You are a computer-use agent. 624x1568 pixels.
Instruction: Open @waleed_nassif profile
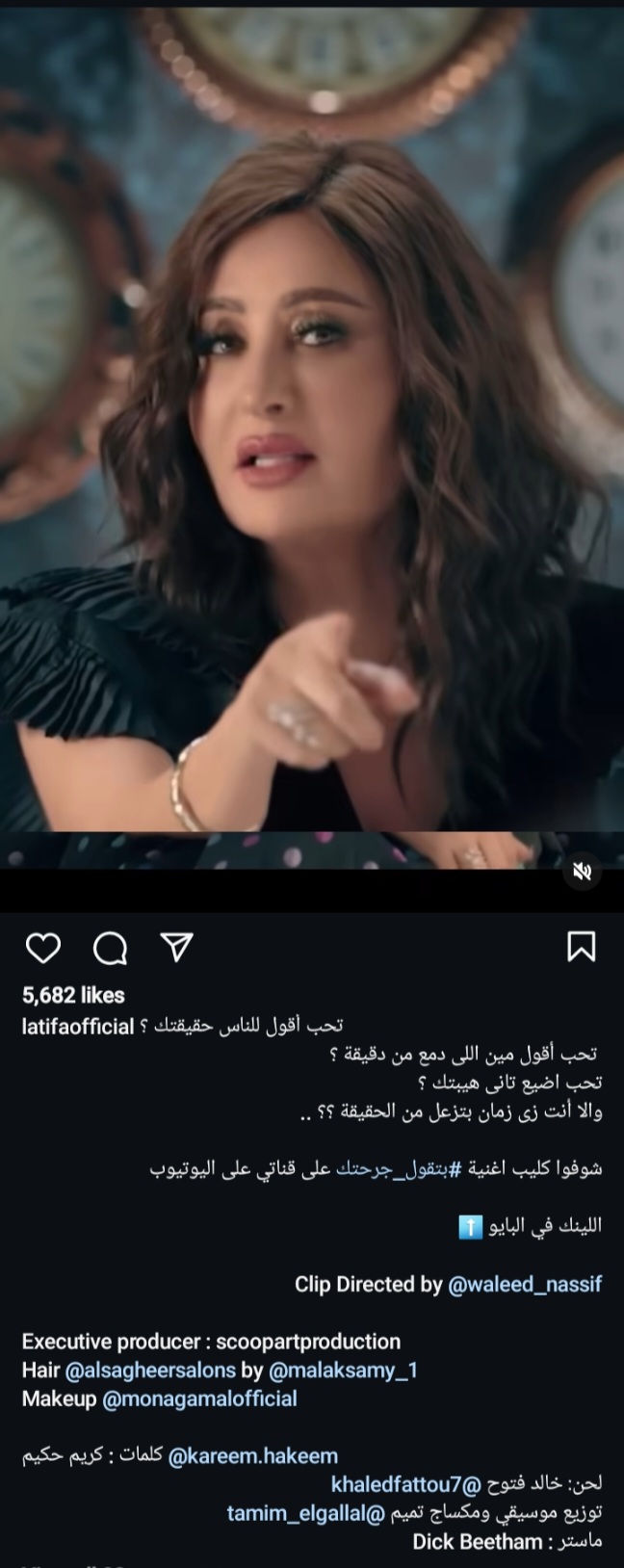tap(525, 1284)
